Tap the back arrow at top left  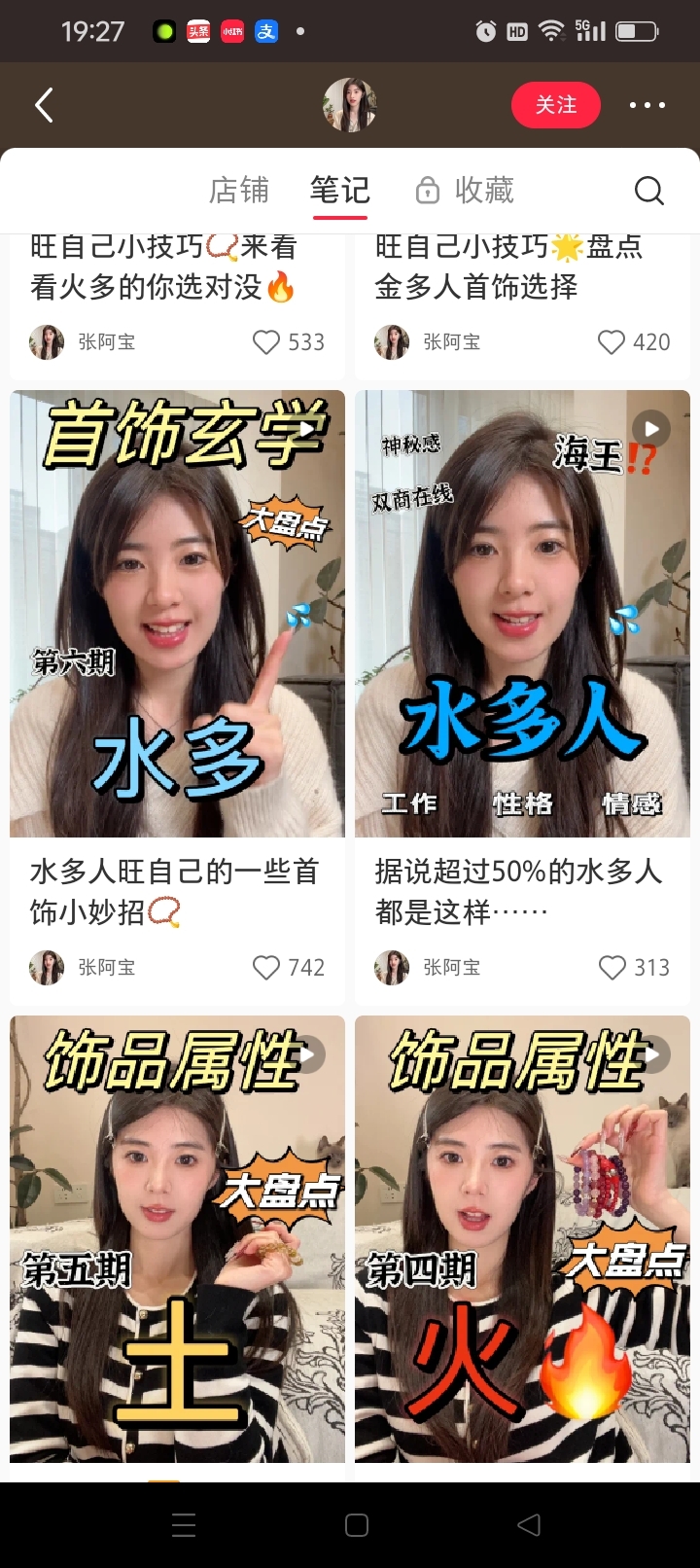coord(43,104)
